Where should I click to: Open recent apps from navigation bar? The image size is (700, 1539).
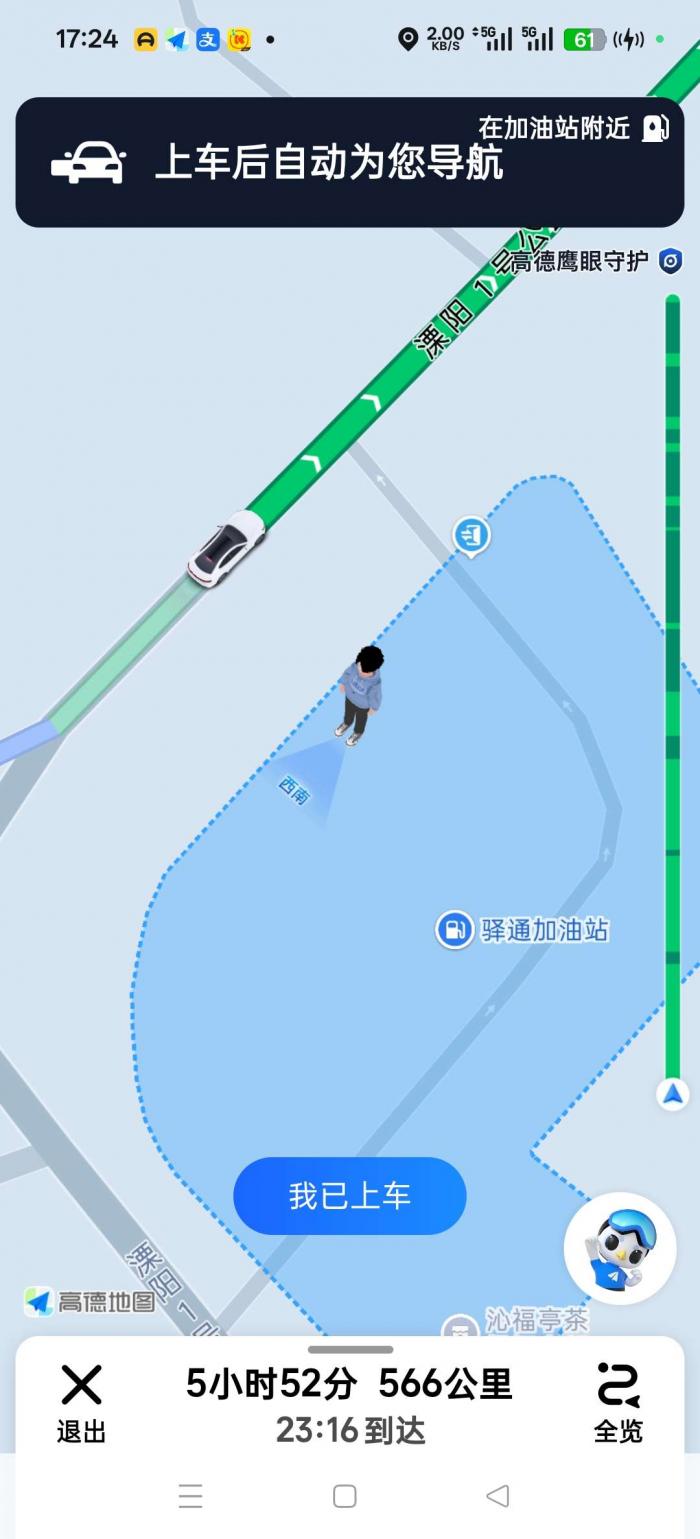pyautogui.click(x=190, y=1496)
